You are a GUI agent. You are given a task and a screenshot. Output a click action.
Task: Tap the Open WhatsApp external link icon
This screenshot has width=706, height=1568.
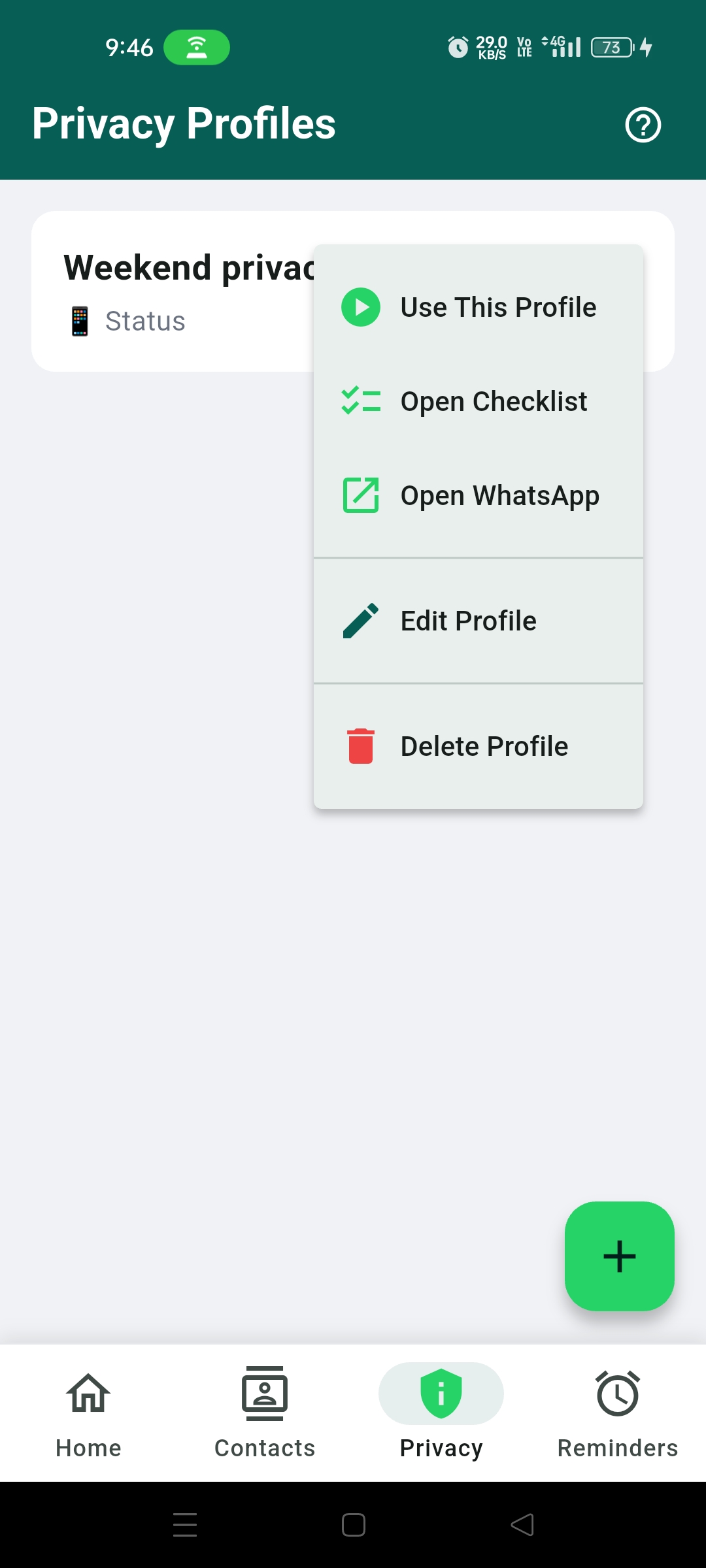(361, 495)
